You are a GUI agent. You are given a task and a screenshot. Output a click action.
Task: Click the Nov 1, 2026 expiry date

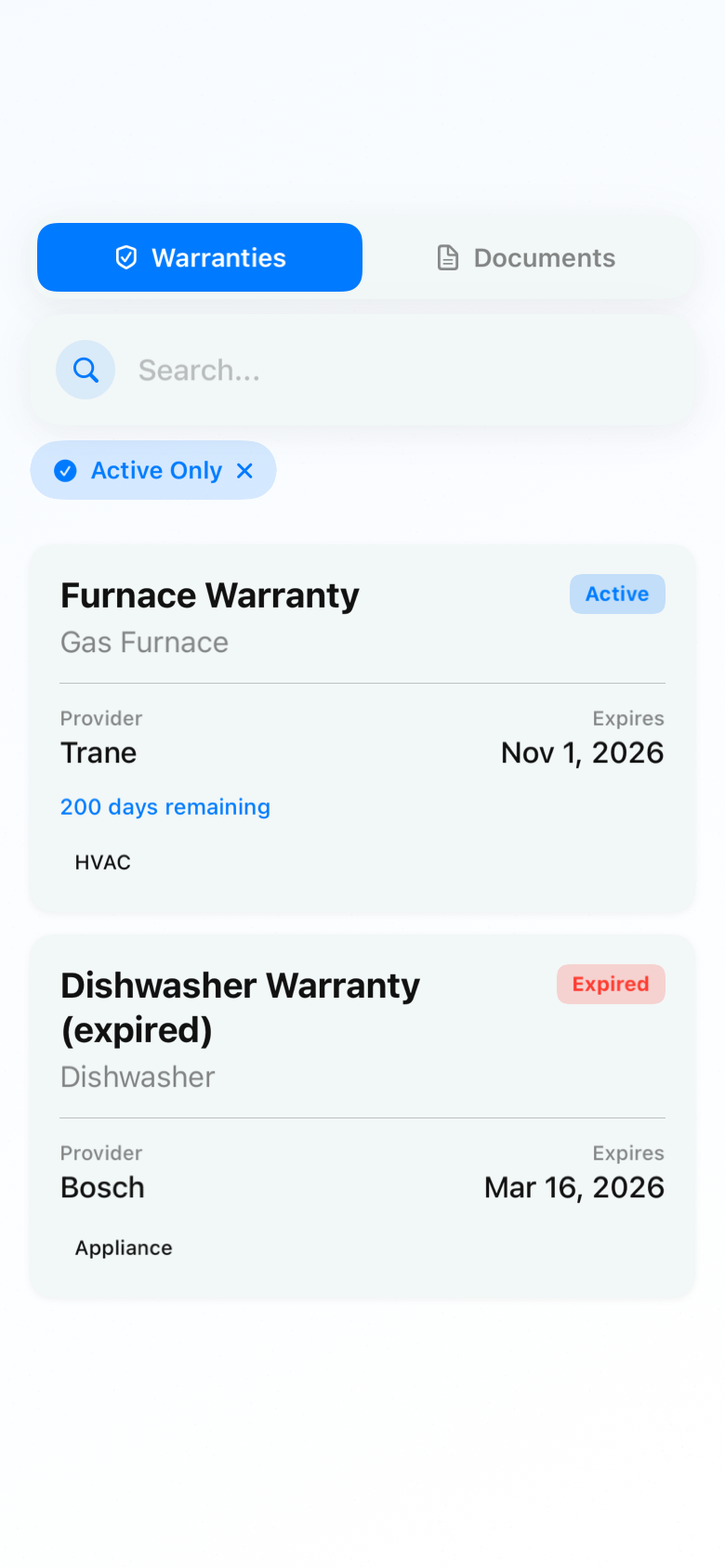point(582,752)
